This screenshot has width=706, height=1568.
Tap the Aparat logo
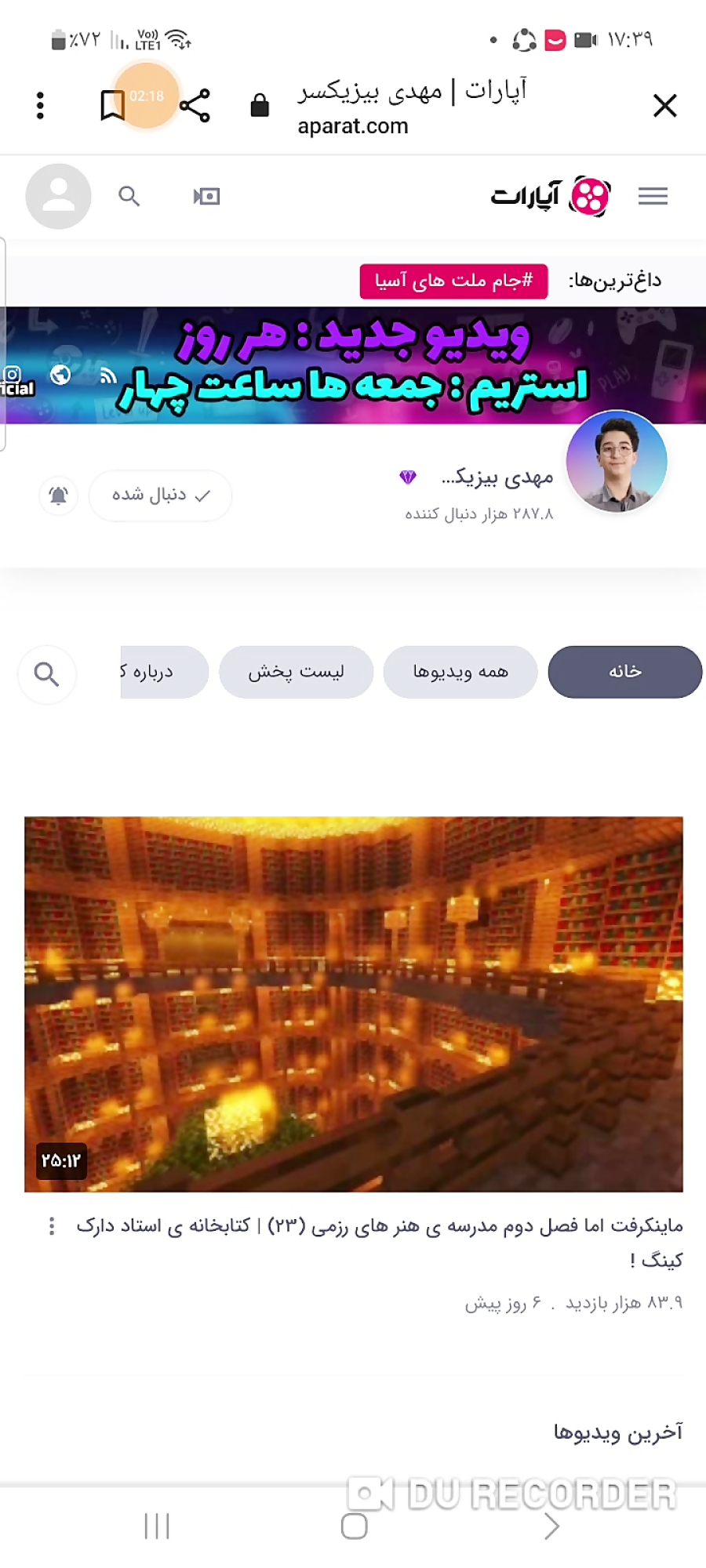click(x=550, y=196)
